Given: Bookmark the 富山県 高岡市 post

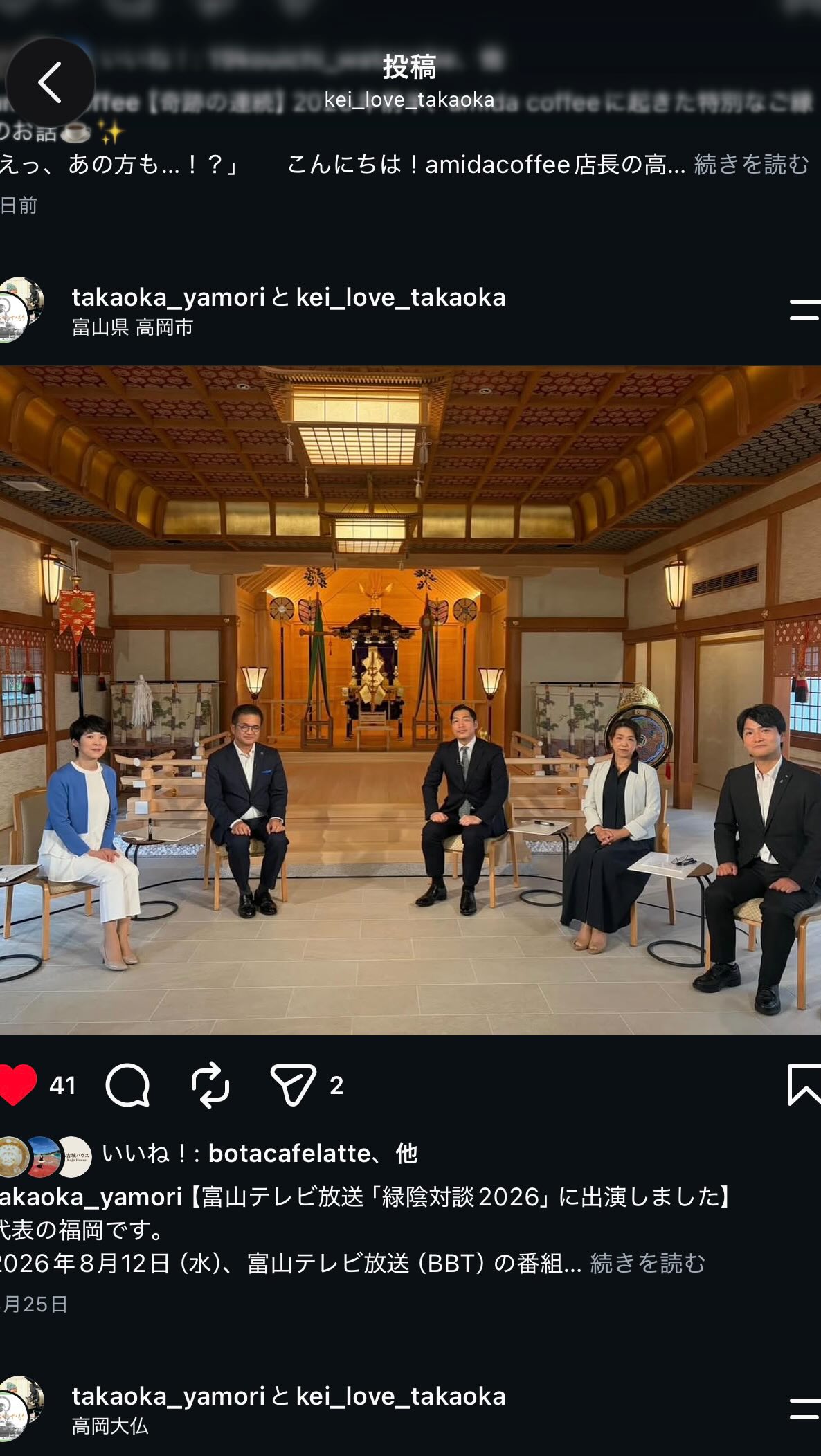Looking at the screenshot, I should click(804, 1084).
